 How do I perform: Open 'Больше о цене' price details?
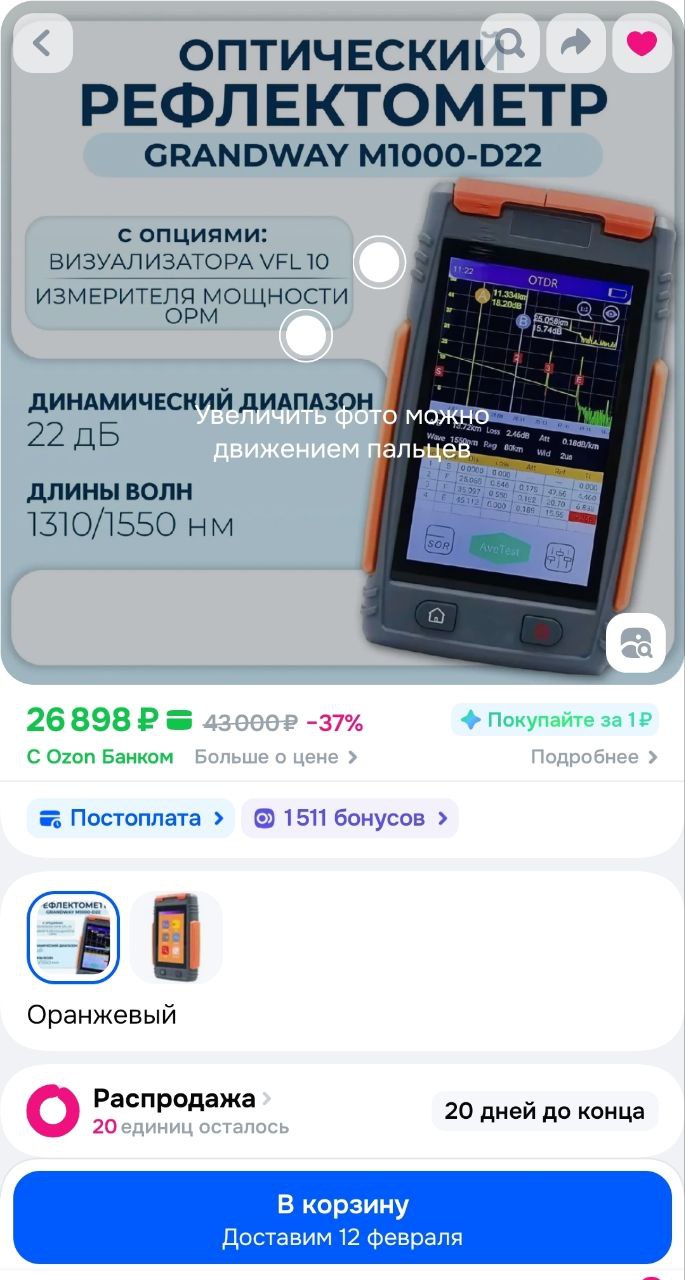tap(275, 757)
